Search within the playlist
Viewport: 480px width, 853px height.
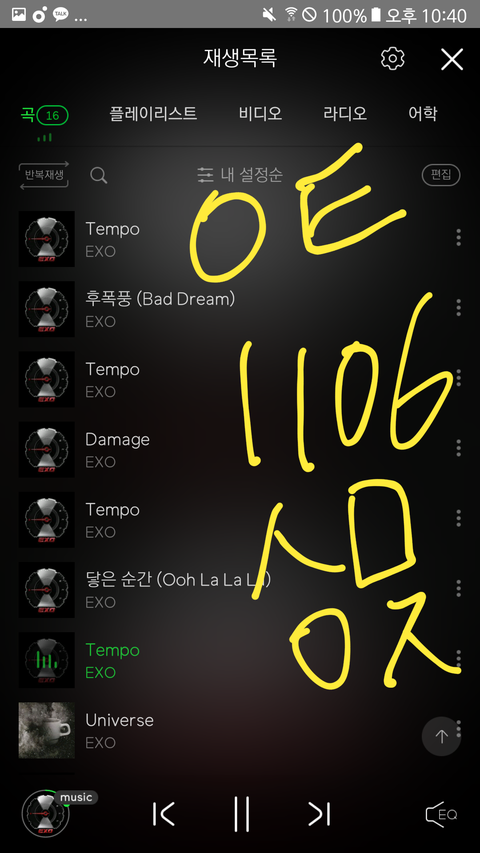click(x=99, y=175)
